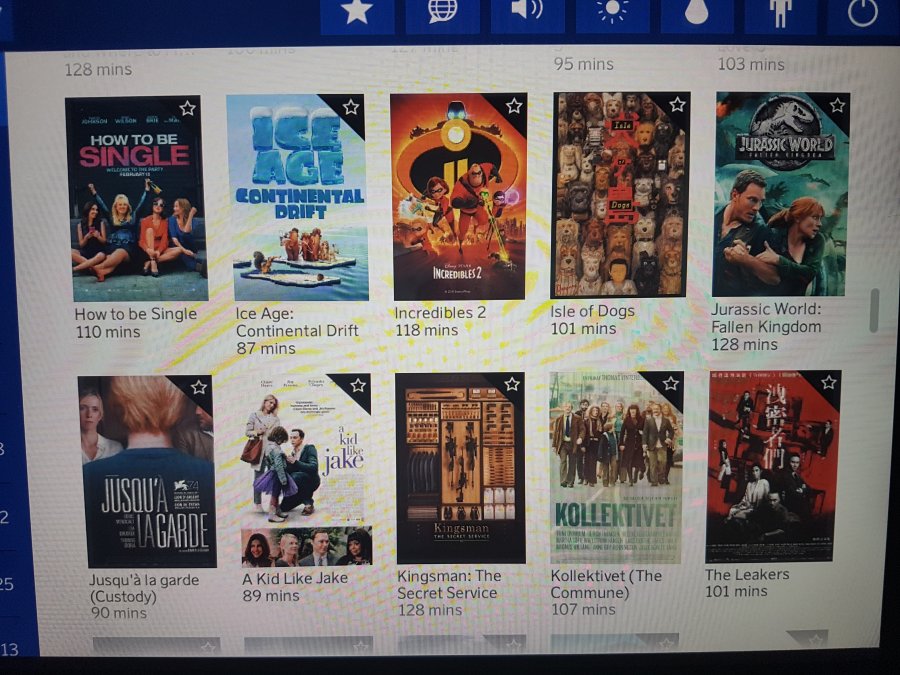The image size is (900, 675).
Task: Select The Leakers movie
Action: tap(772, 466)
